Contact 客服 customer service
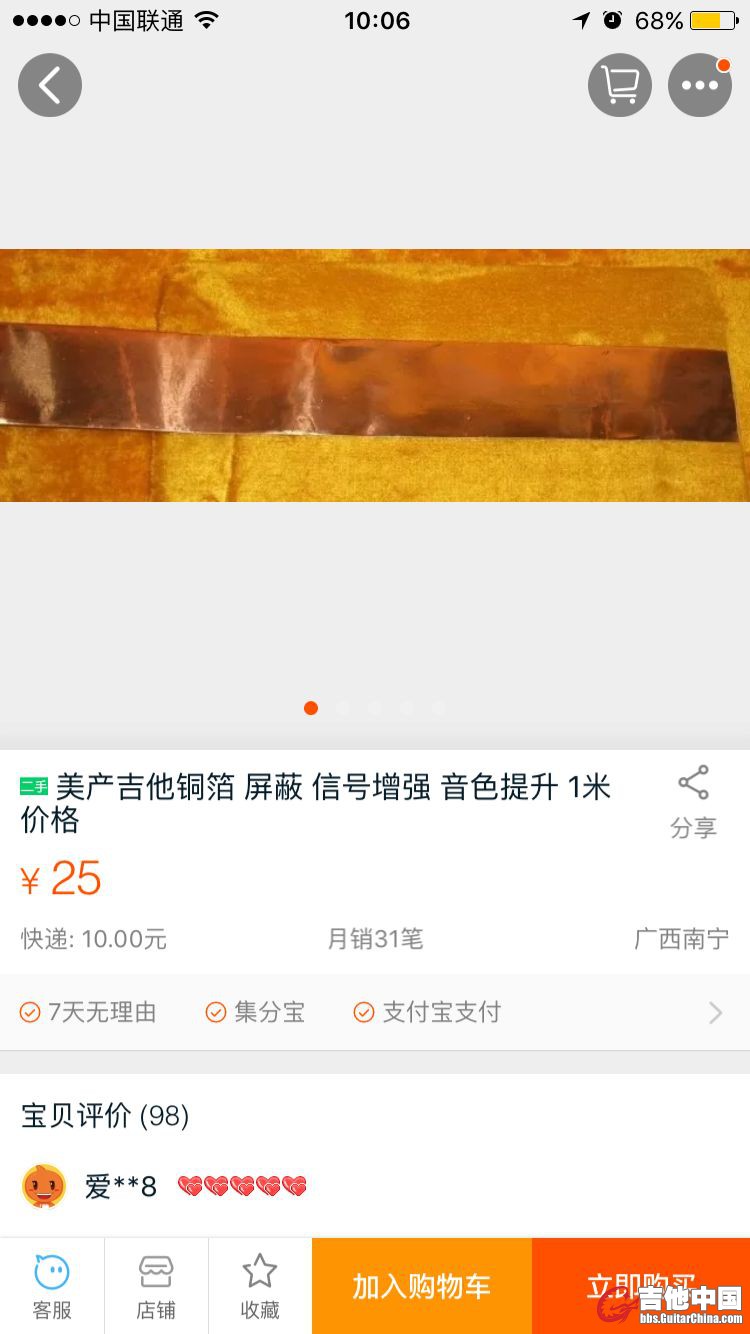 point(52,1286)
